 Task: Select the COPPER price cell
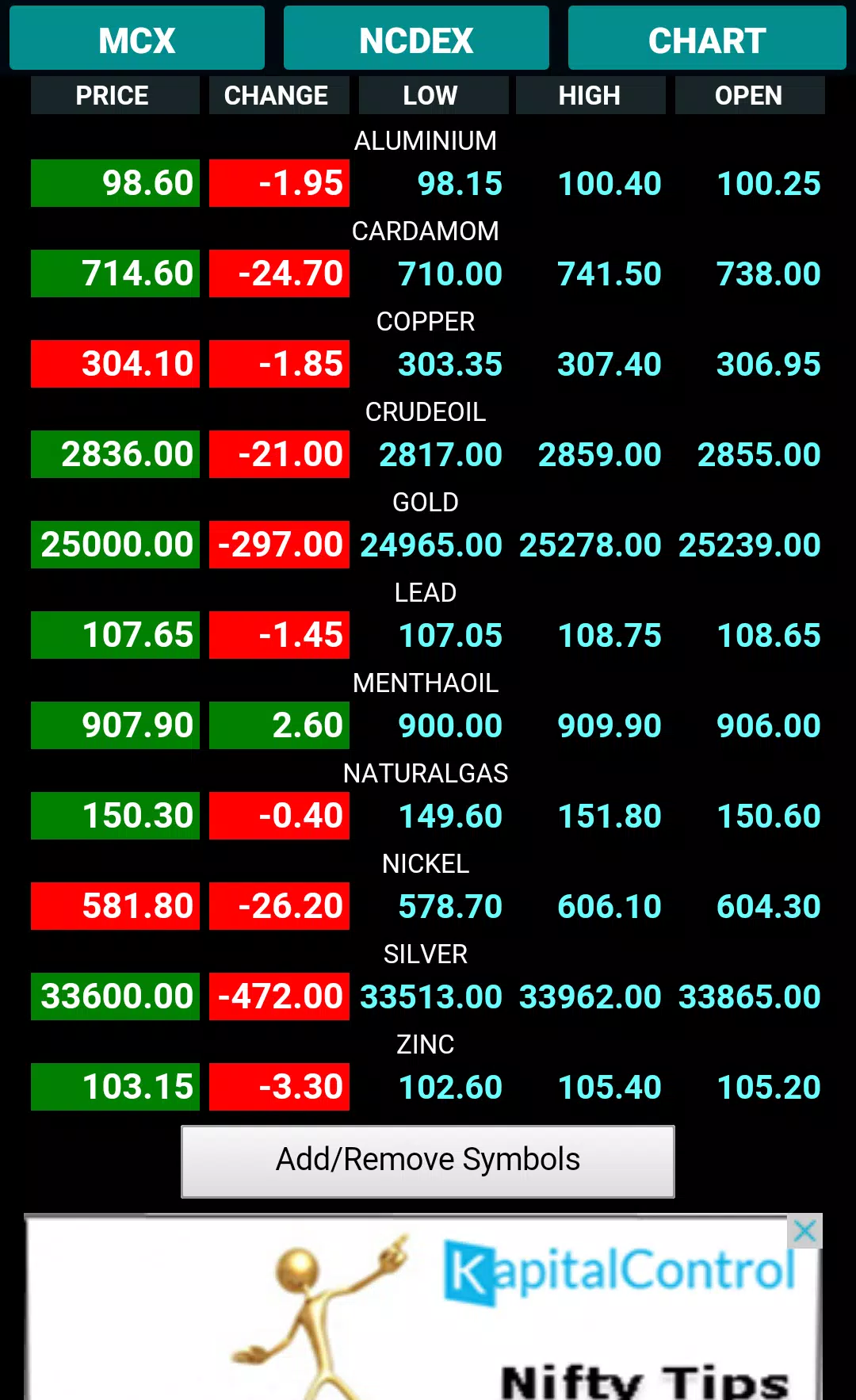[114, 364]
